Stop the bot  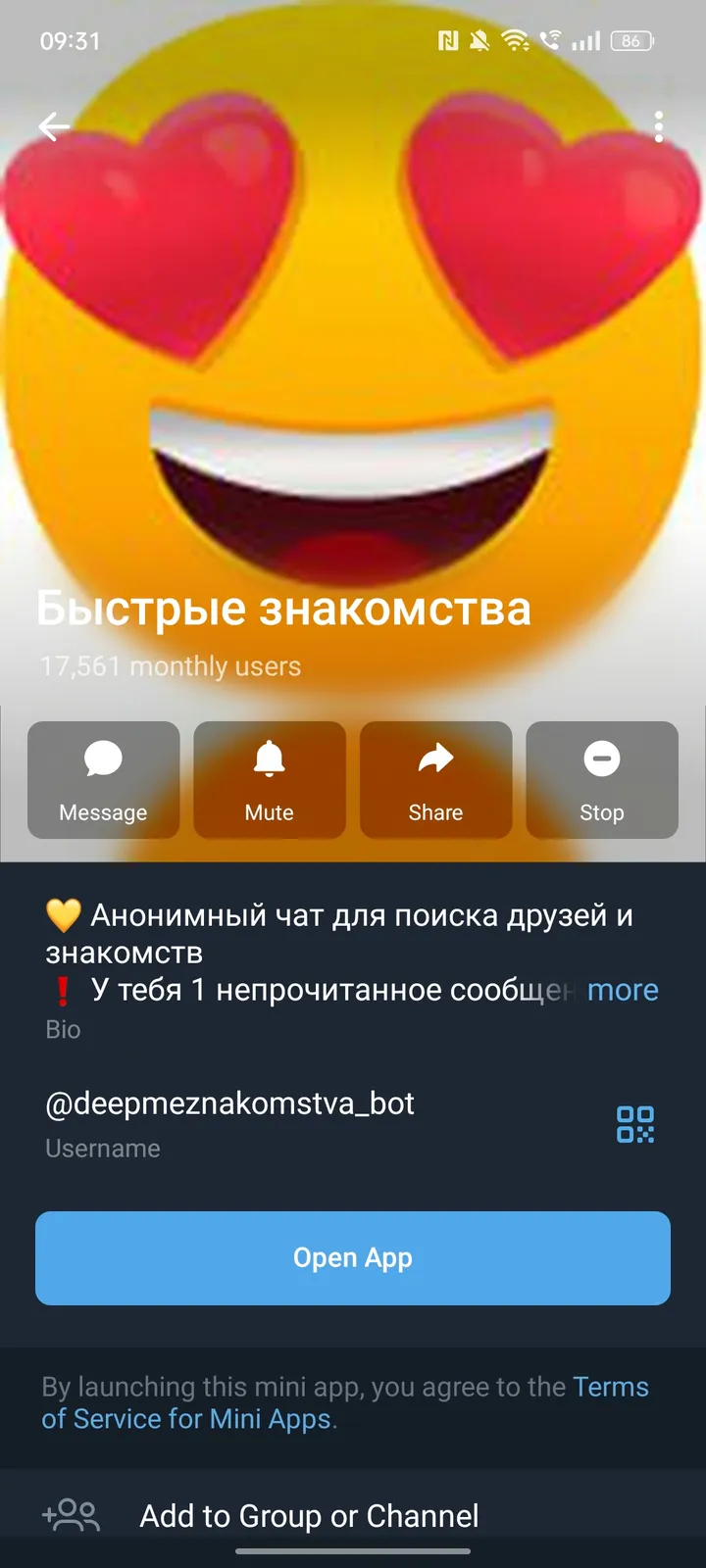pyautogui.click(x=601, y=779)
